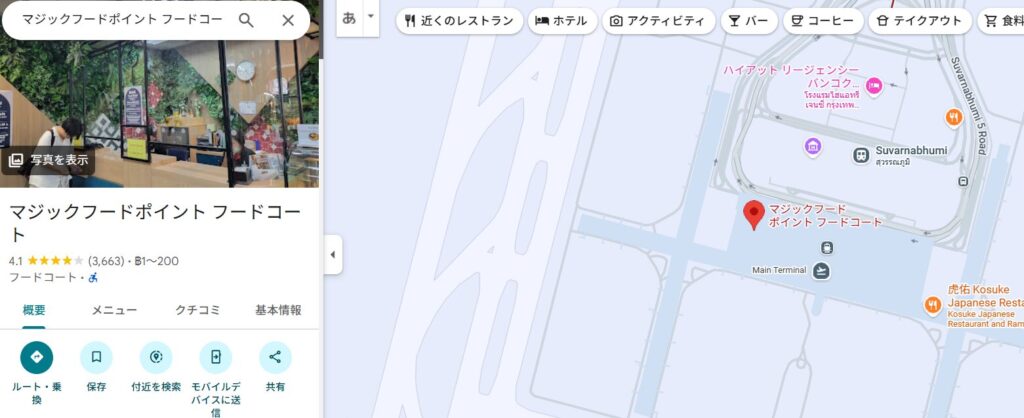
Task: Share this place with 共有
Action: [275, 357]
